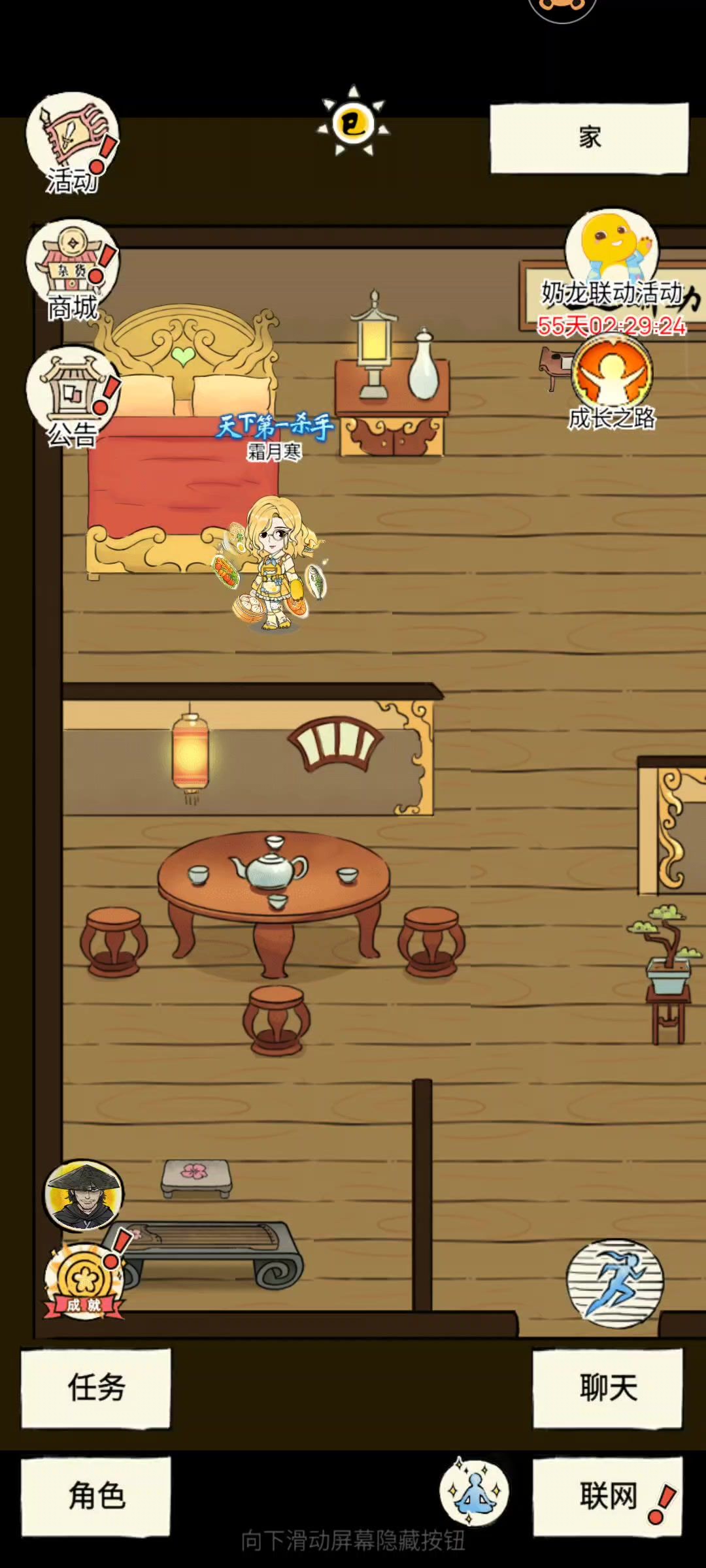Open the 任务 quests button
Image resolution: width=706 pixels, height=1568 pixels.
tap(96, 1388)
